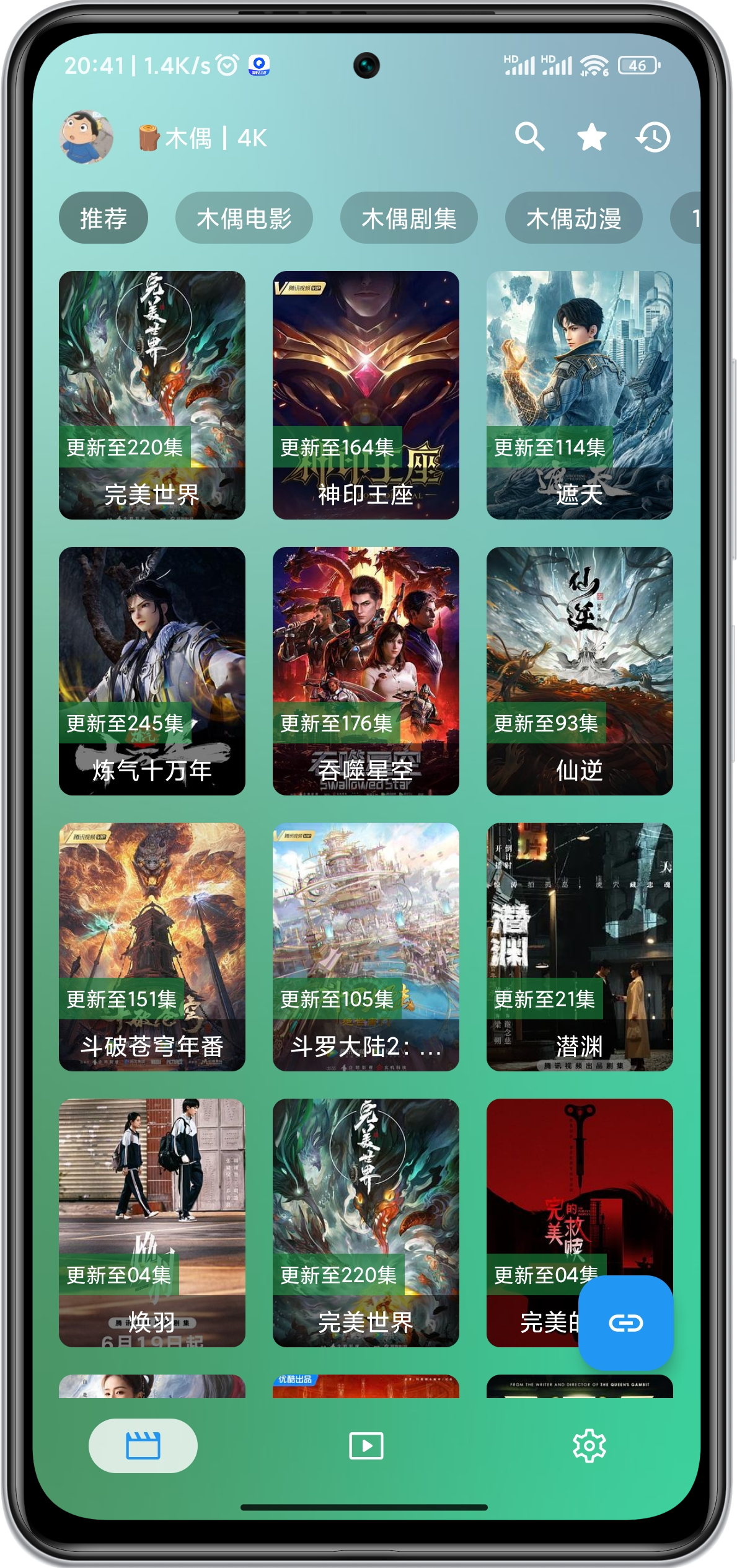Open 炼气十万年 card

pyautogui.click(x=152, y=671)
